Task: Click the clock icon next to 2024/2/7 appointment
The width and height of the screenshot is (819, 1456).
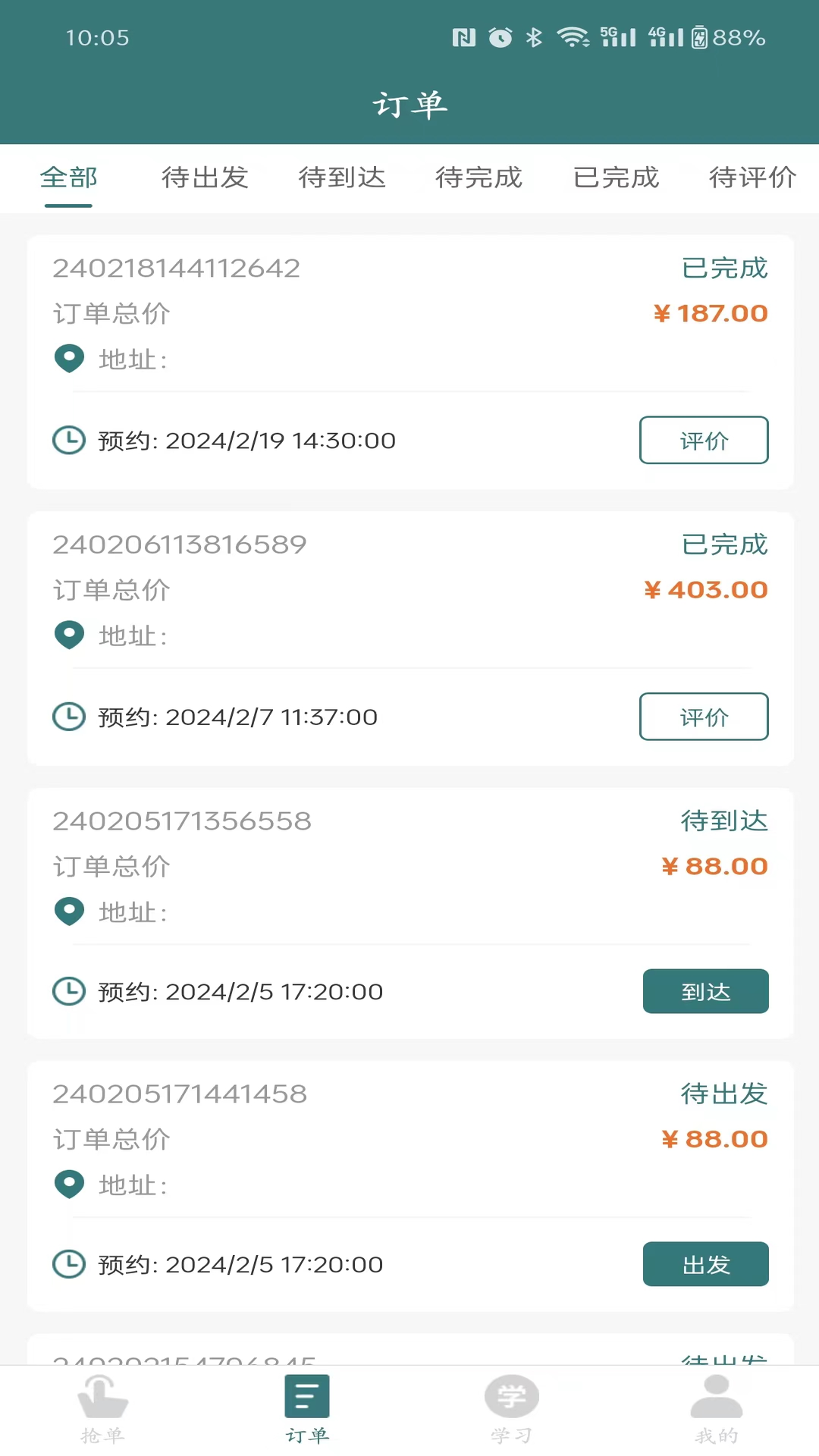Action: coord(69,716)
